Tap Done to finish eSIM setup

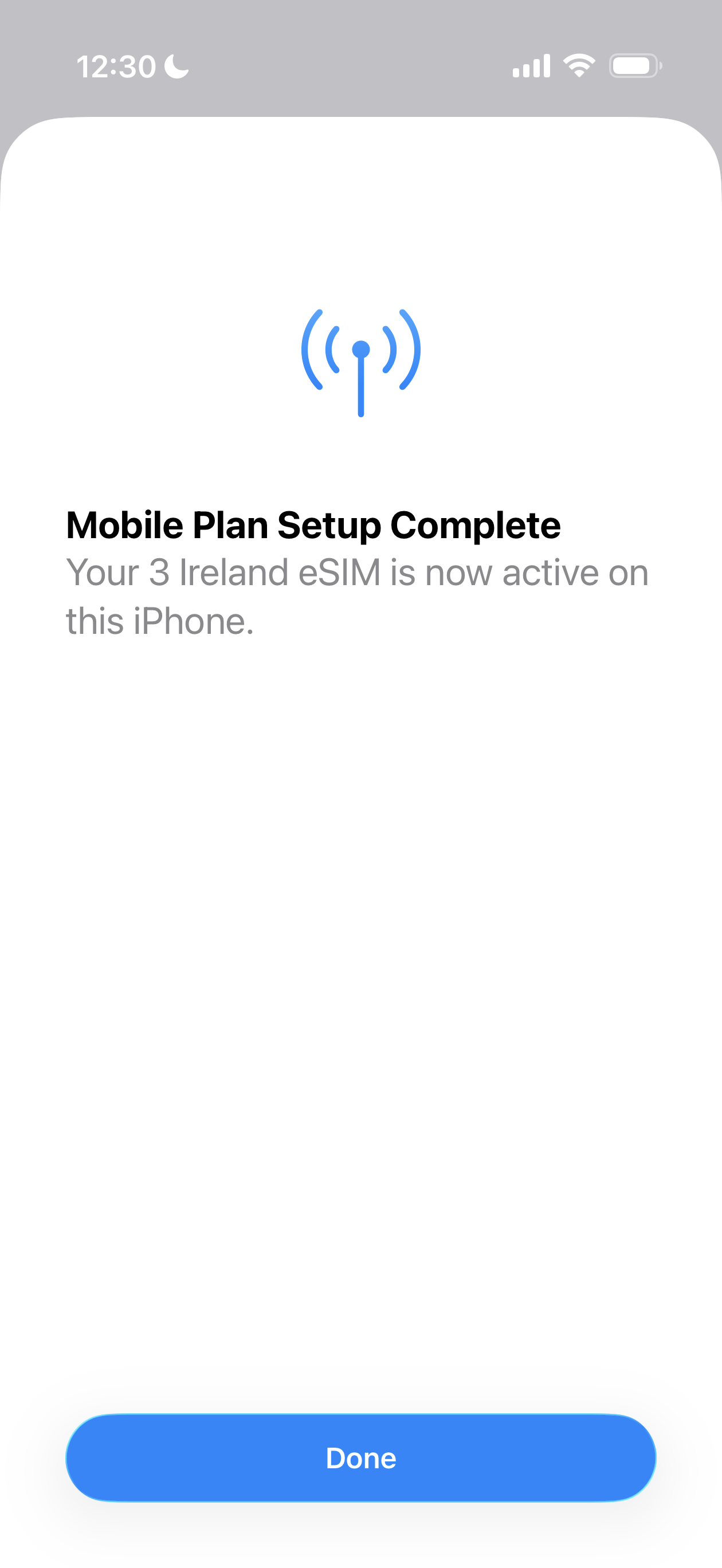[360, 1458]
